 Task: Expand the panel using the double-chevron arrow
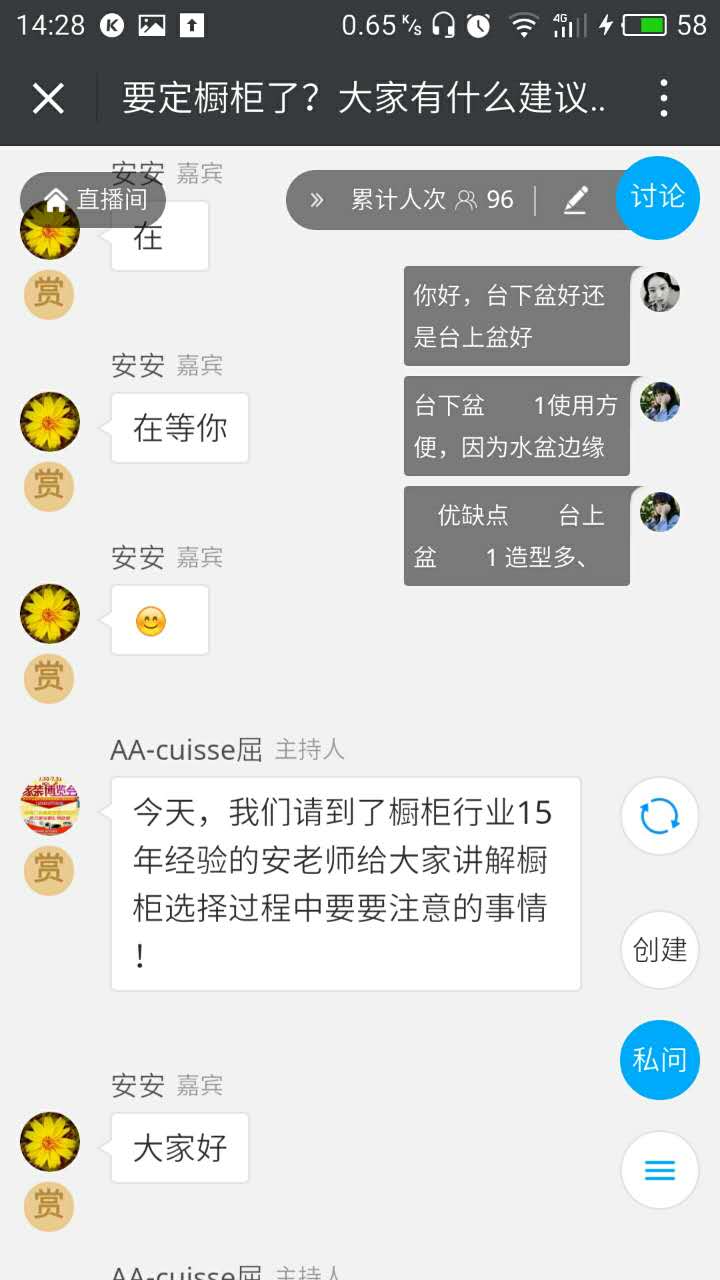[x=318, y=199]
